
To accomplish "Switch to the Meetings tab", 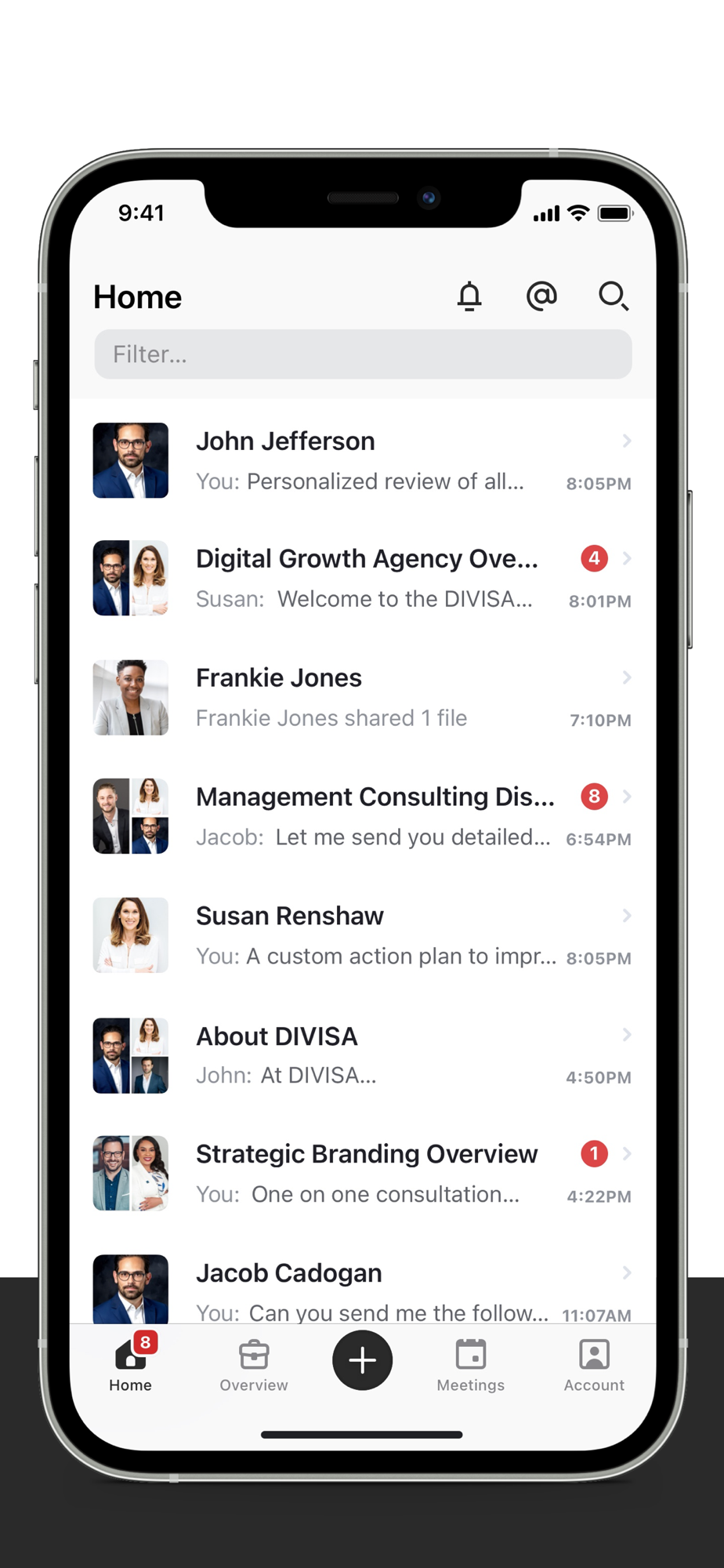I will [x=471, y=1365].
